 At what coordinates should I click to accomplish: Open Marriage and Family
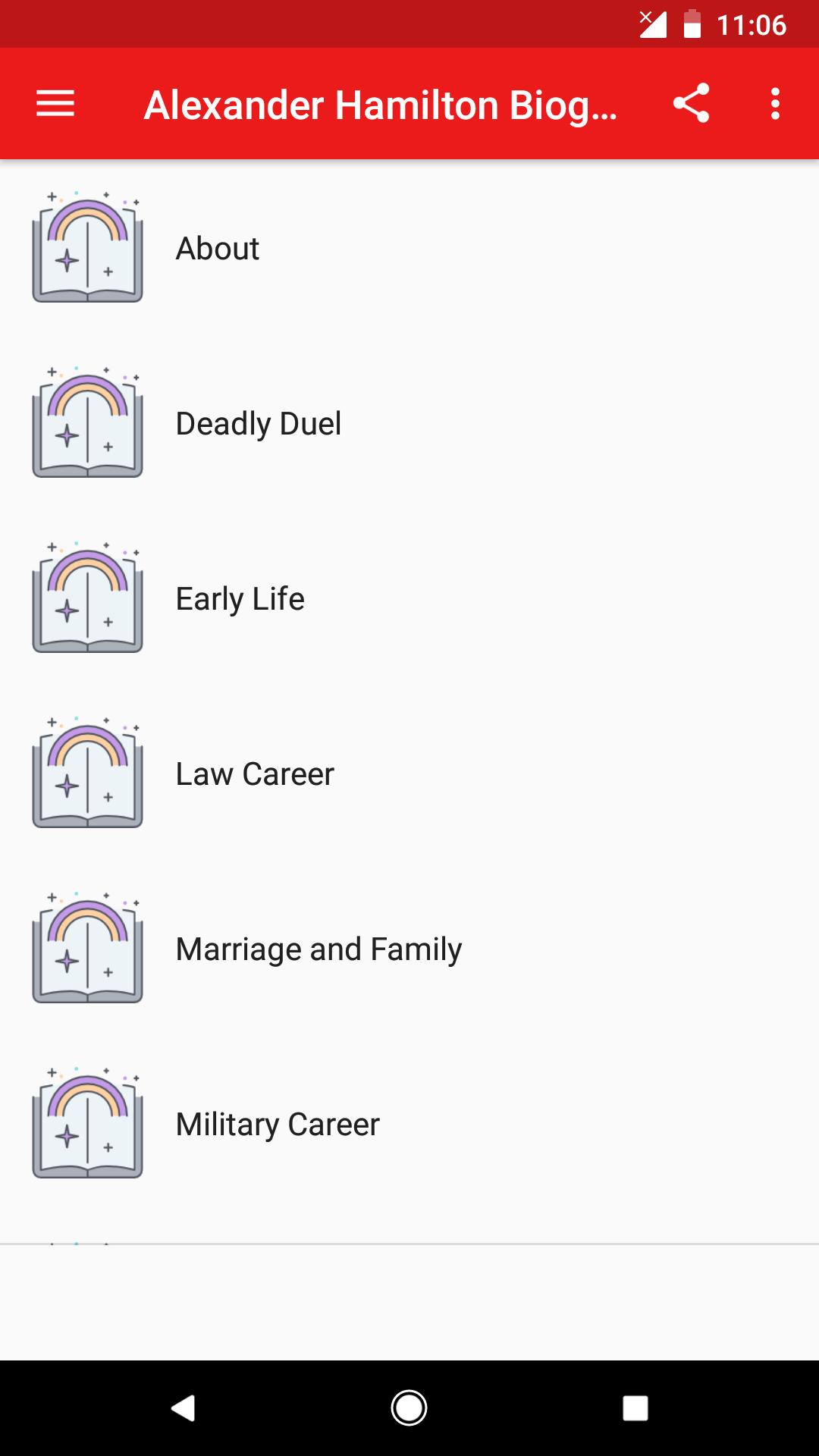point(409,949)
